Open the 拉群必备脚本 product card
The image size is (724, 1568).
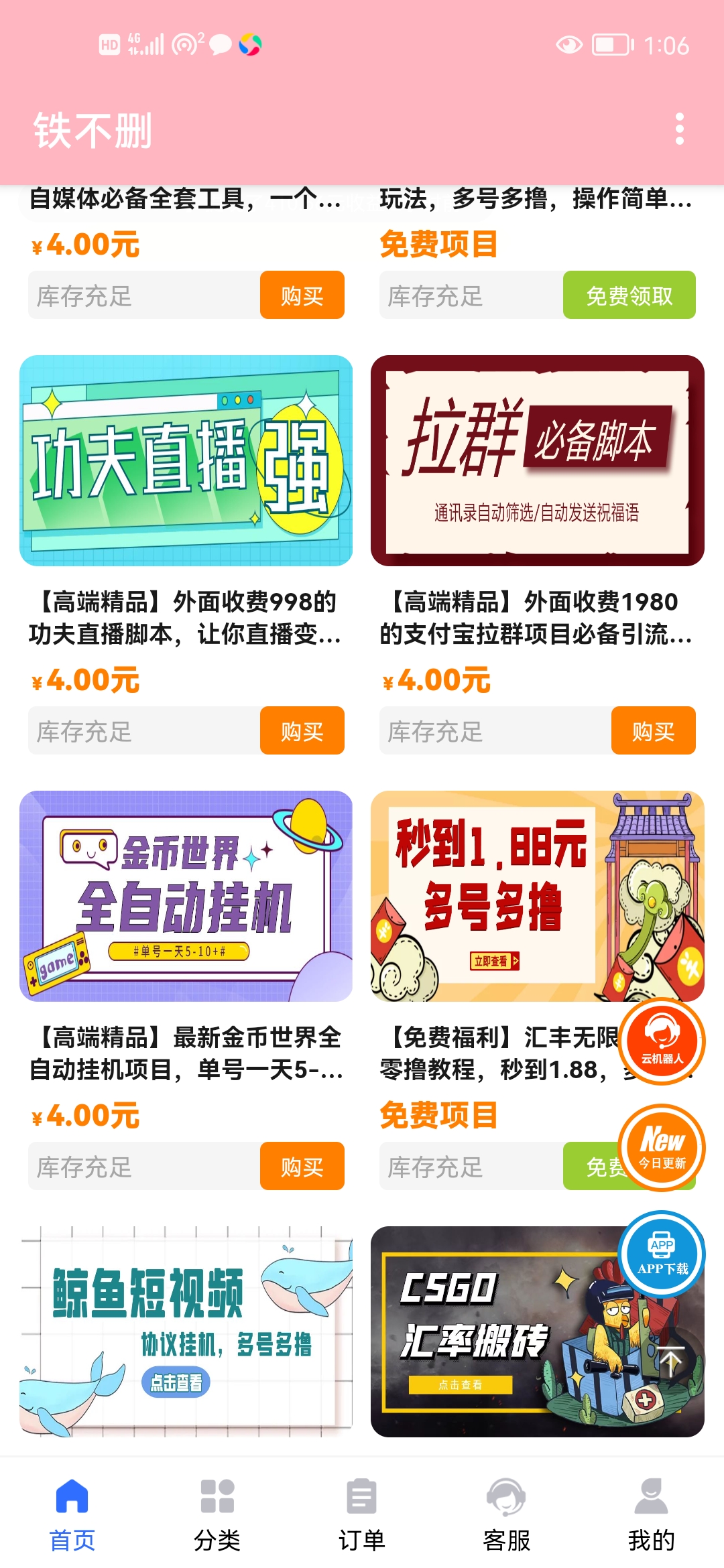(x=537, y=461)
